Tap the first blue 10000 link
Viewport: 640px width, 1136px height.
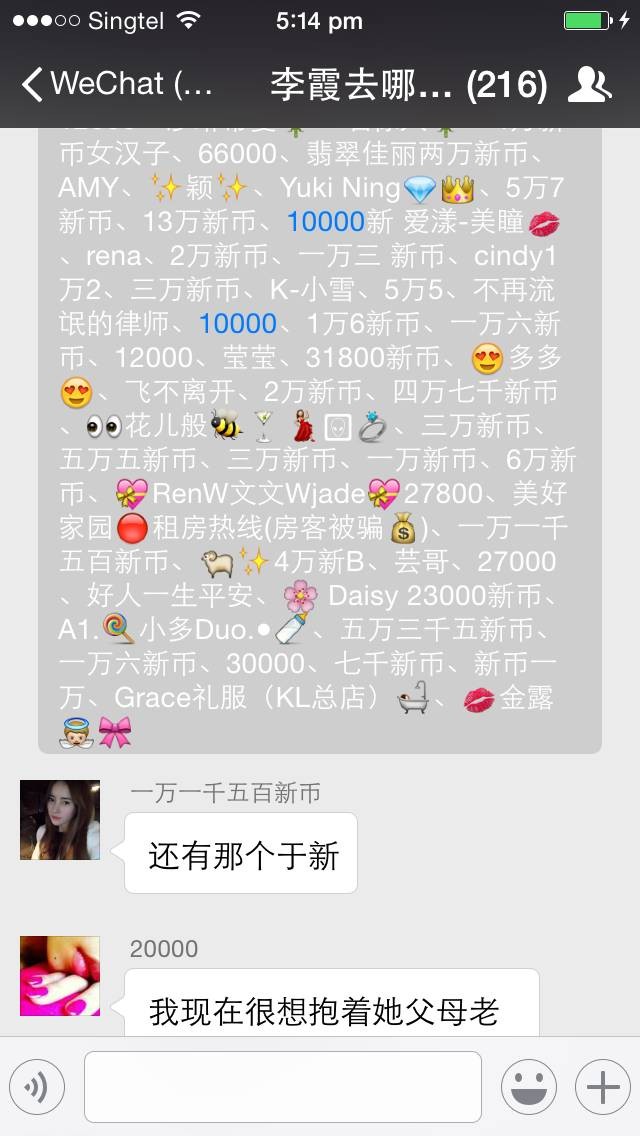coord(325,222)
